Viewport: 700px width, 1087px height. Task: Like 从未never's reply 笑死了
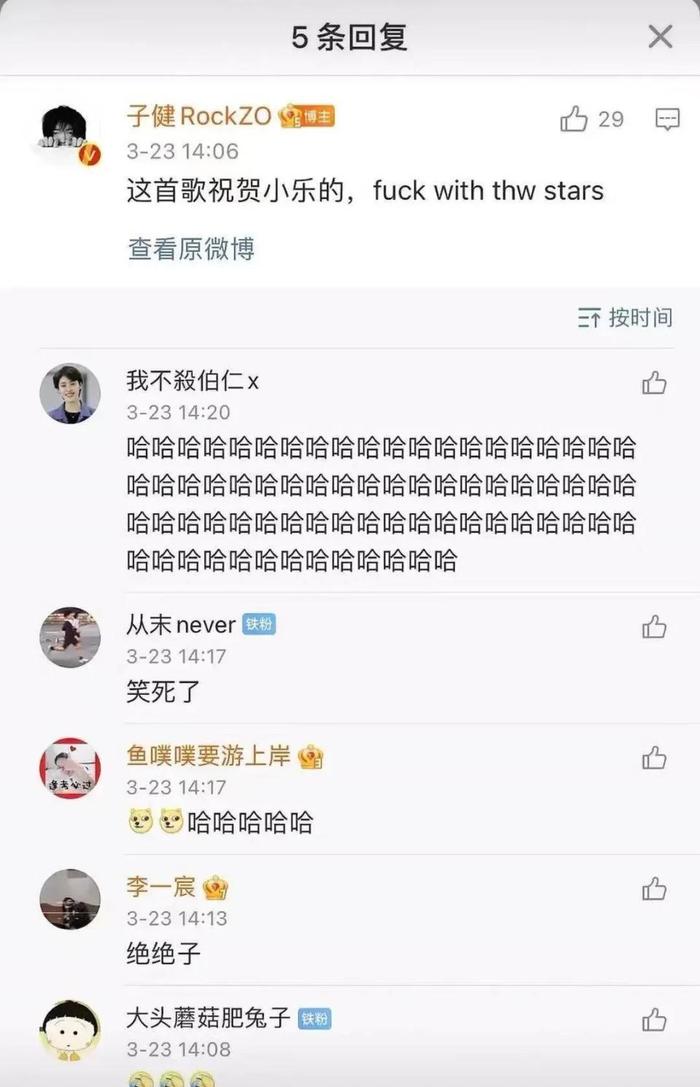(654, 627)
